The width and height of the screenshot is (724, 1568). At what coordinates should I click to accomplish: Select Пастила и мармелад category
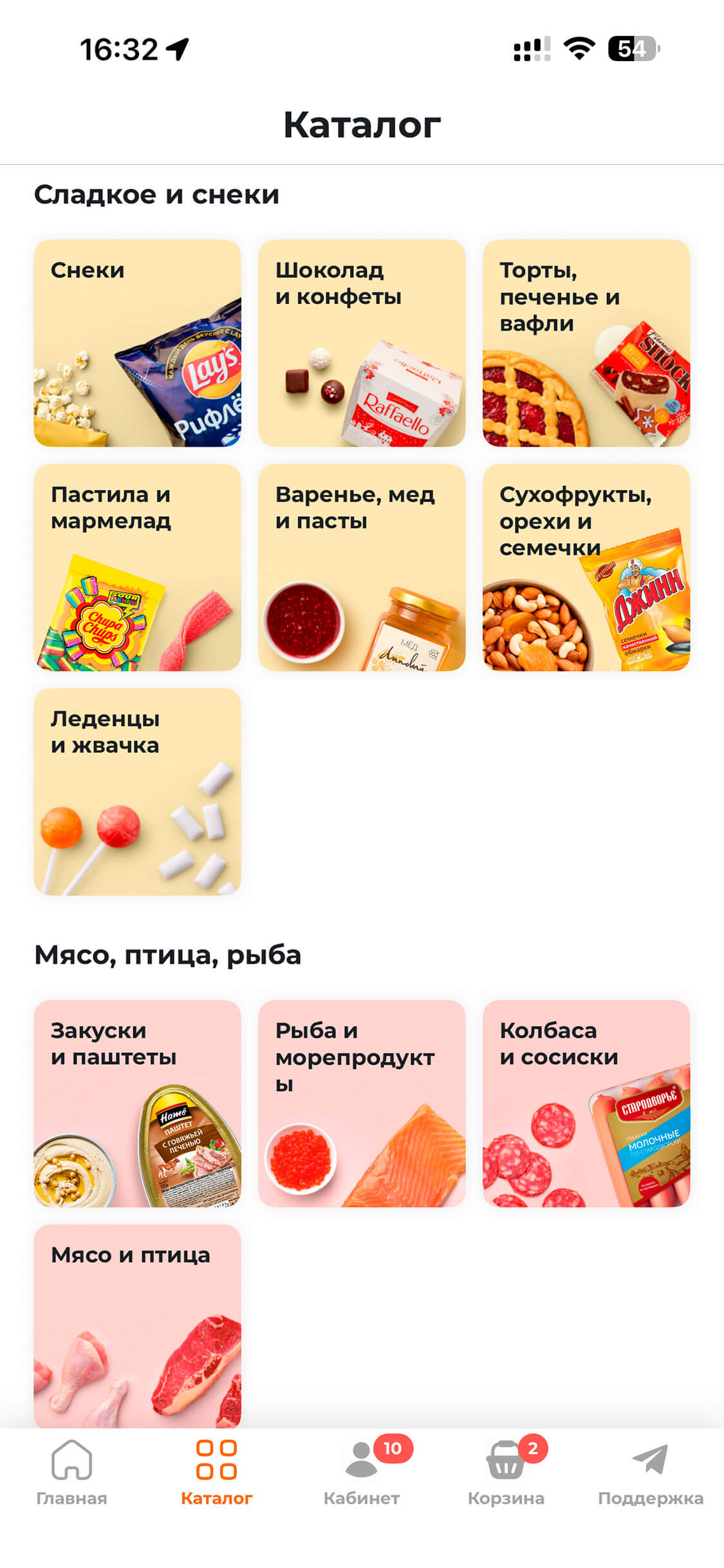click(137, 567)
